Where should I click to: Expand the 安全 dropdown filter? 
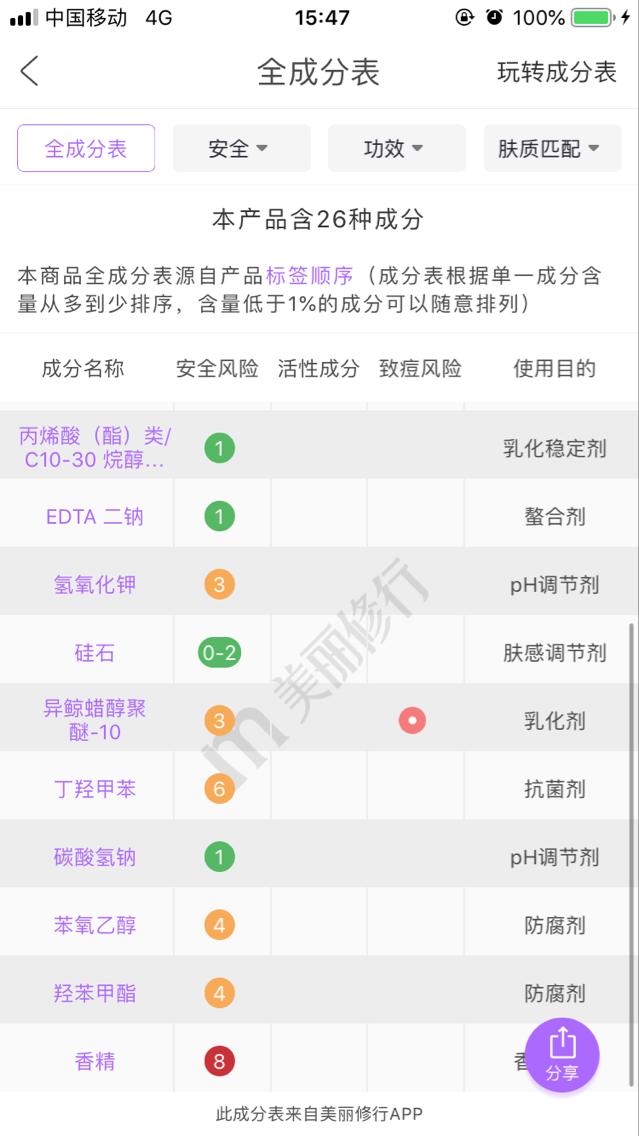tap(240, 148)
